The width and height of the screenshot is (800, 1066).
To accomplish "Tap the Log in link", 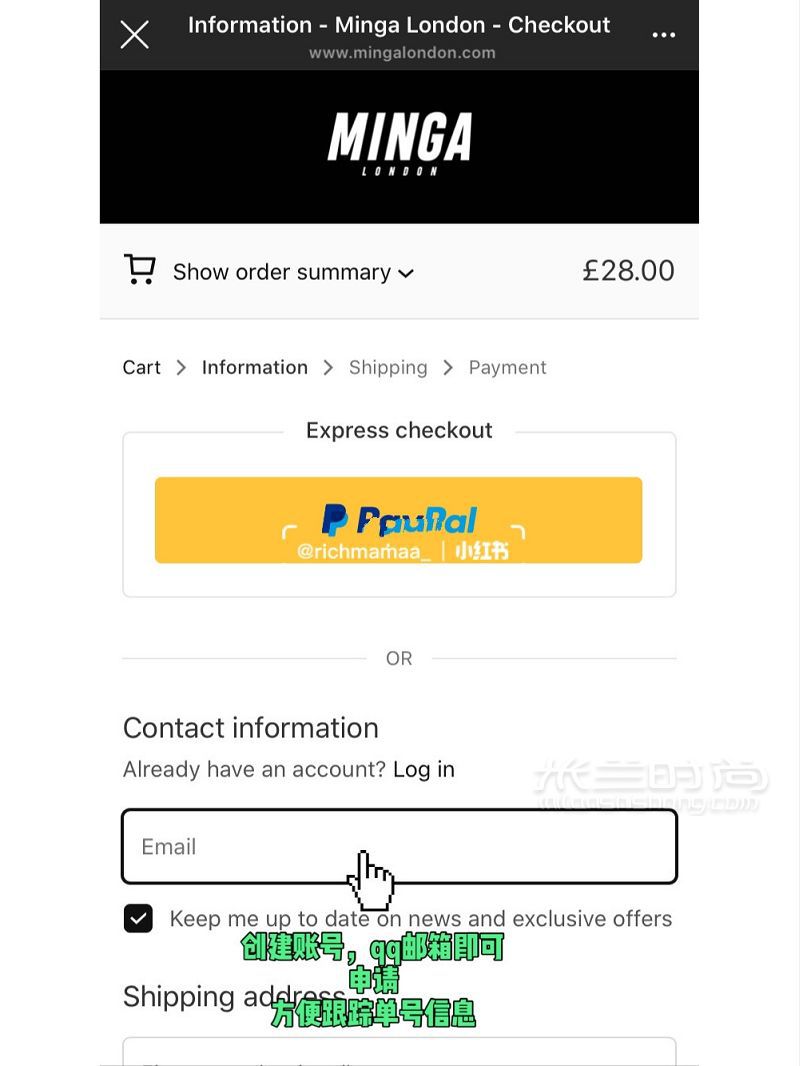I will coord(423,769).
